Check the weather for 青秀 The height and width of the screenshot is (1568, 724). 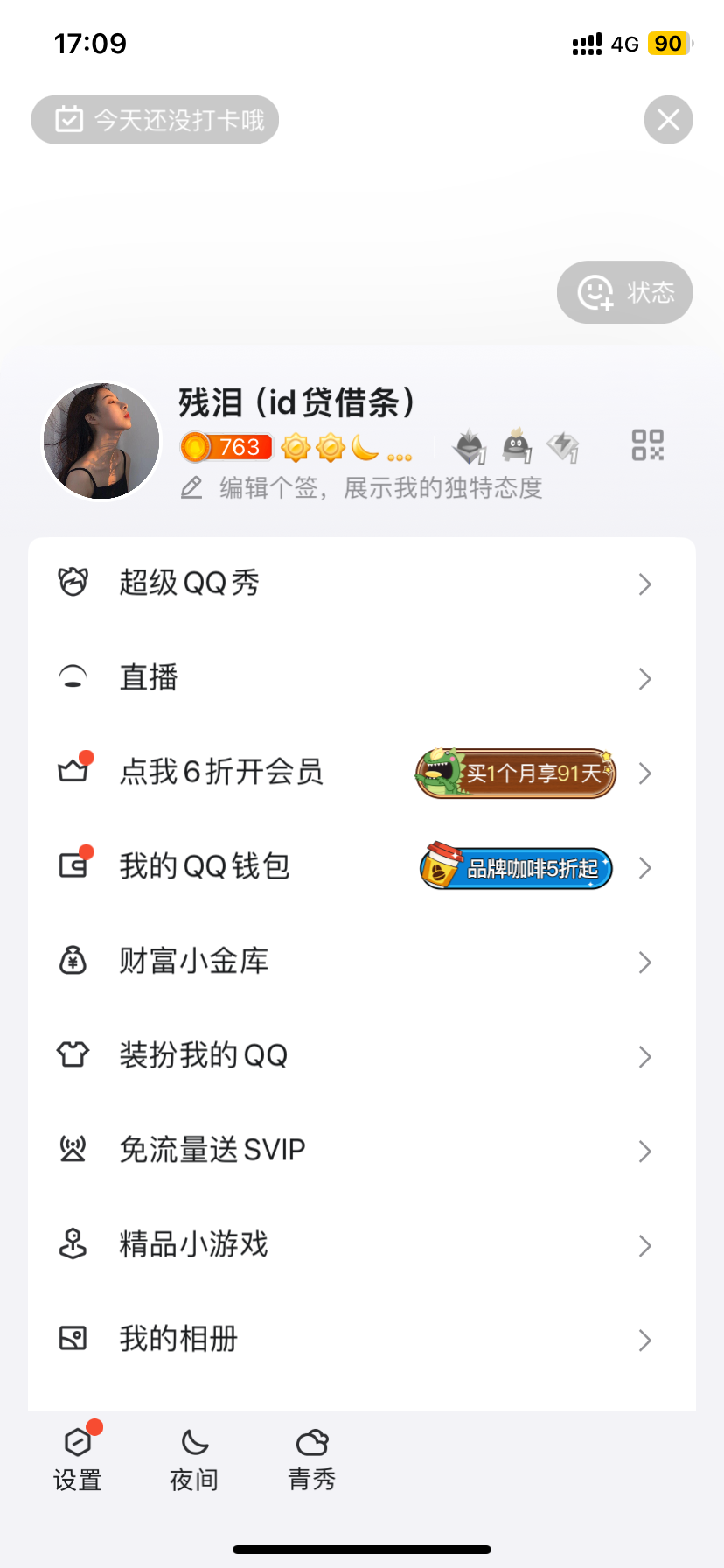[x=312, y=1459]
